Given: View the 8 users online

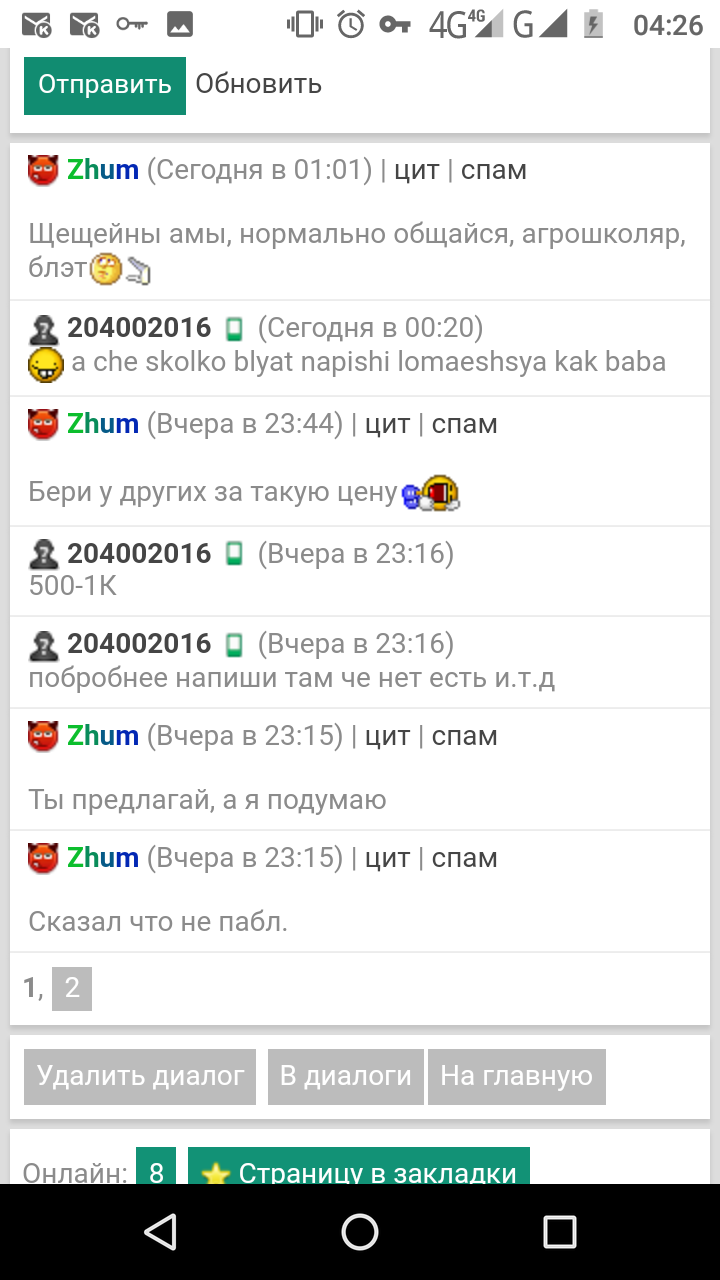Looking at the screenshot, I should (156, 1170).
